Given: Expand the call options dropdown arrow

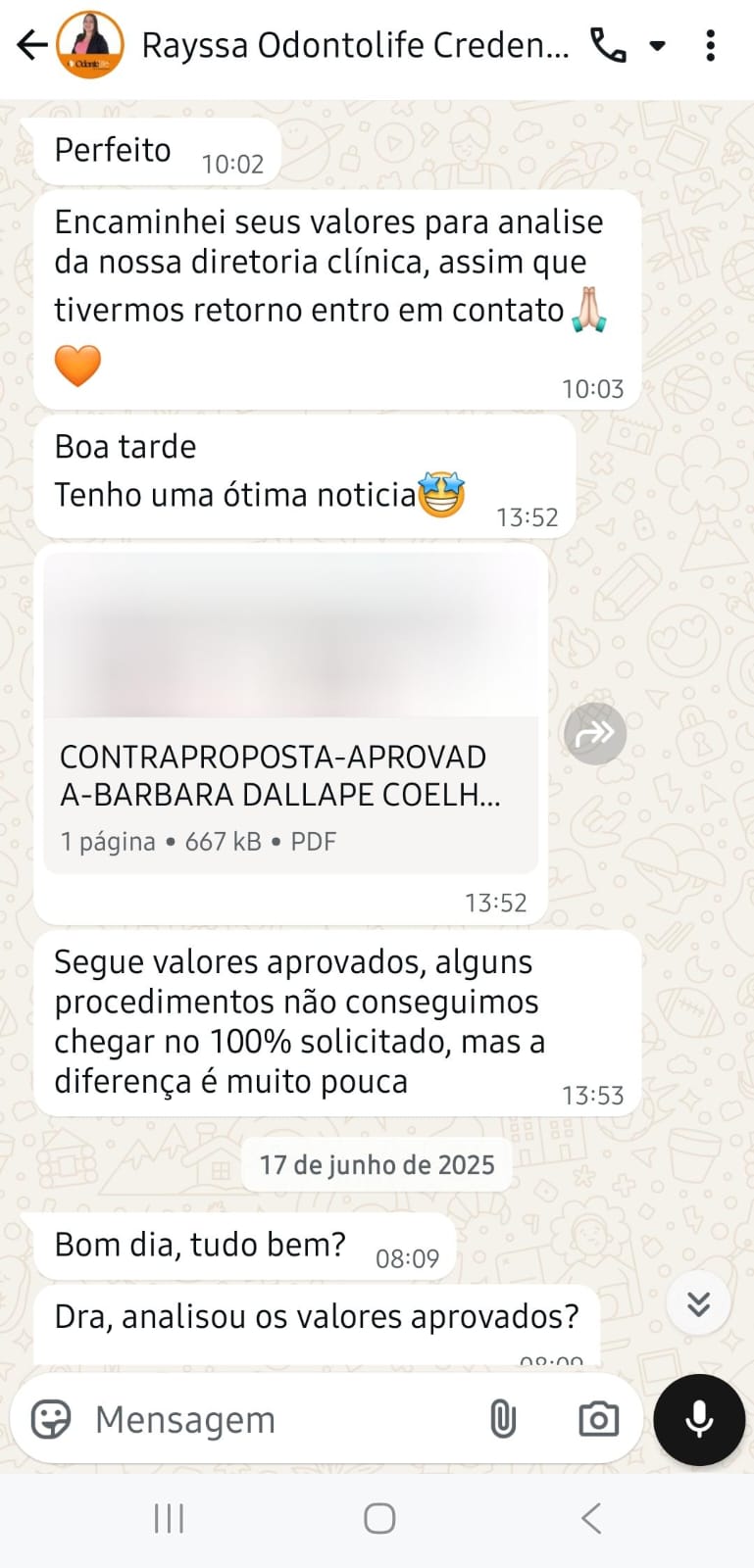Looking at the screenshot, I should (x=658, y=45).
